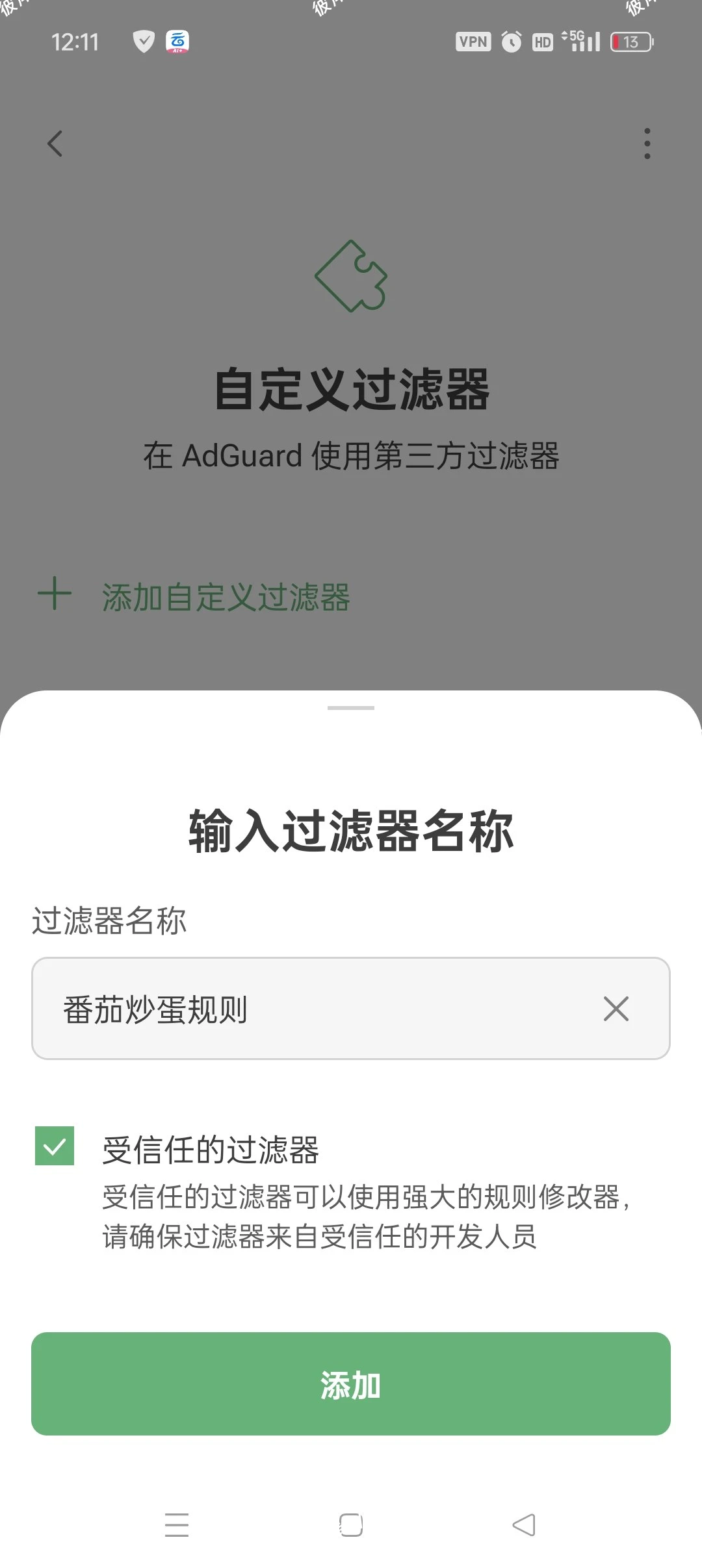Tap the back arrow in the top toolbar
This screenshot has width=702, height=1568.
point(55,144)
